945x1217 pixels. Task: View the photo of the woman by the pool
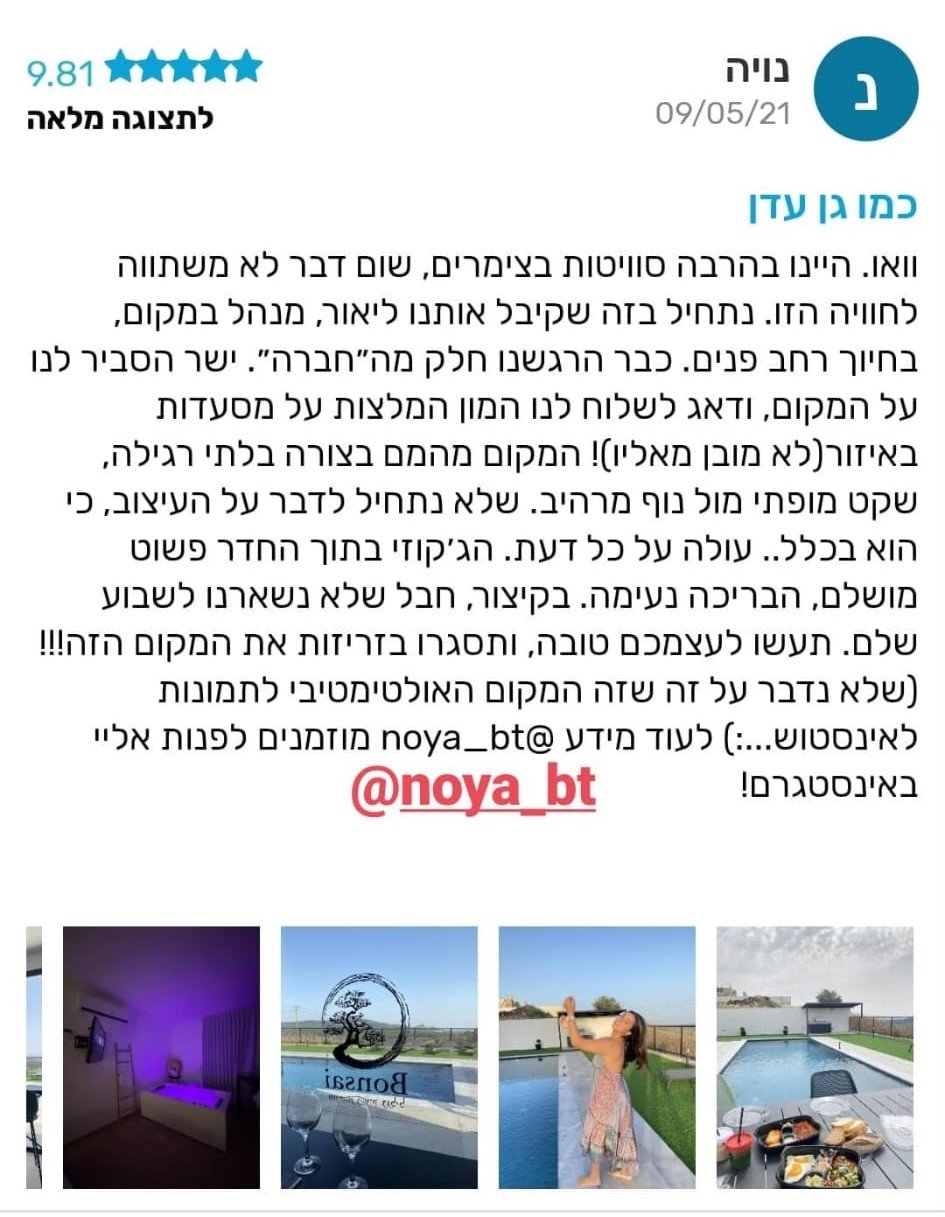(x=597, y=1056)
